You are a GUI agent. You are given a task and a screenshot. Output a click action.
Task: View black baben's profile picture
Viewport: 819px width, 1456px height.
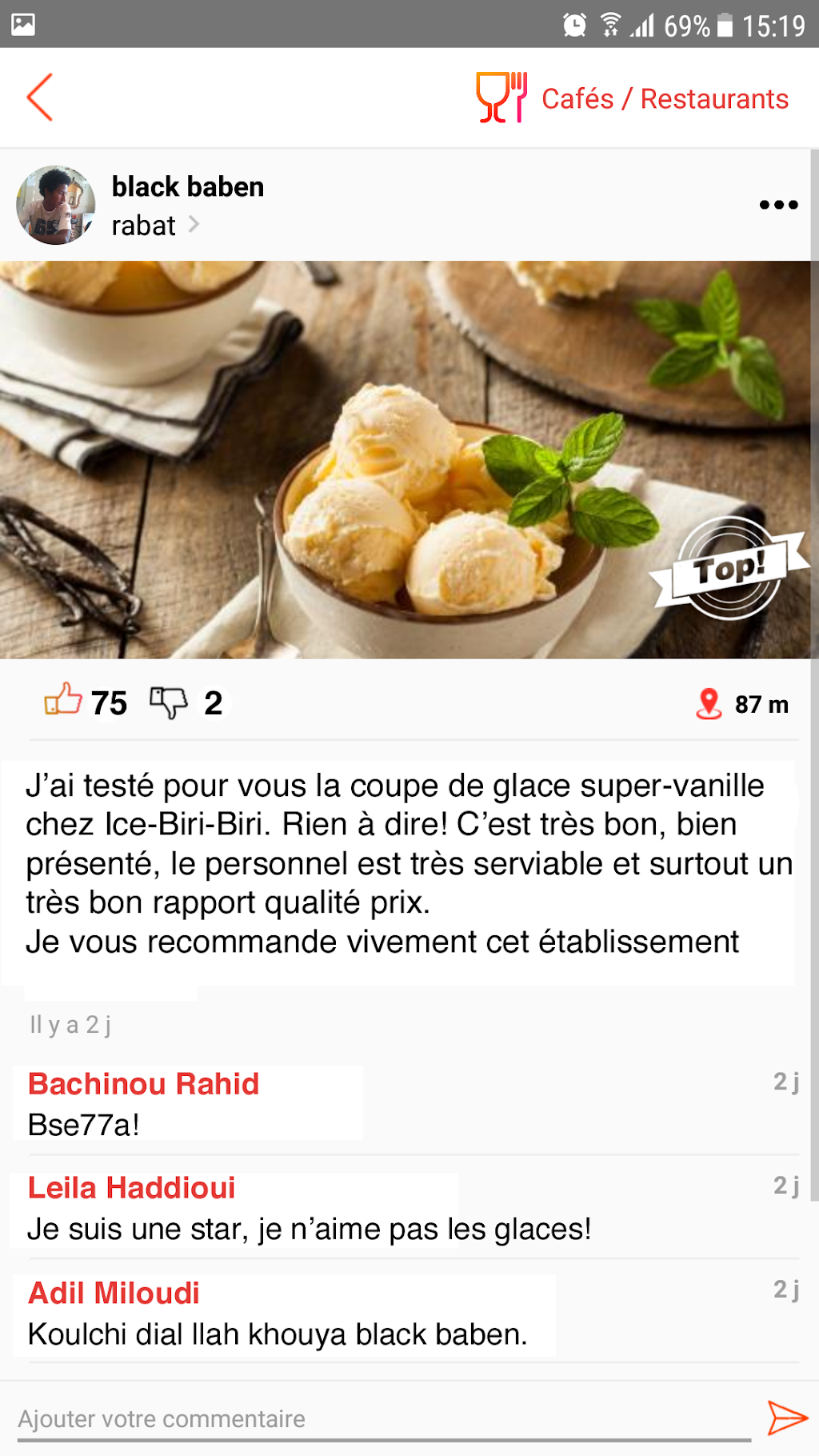(56, 206)
